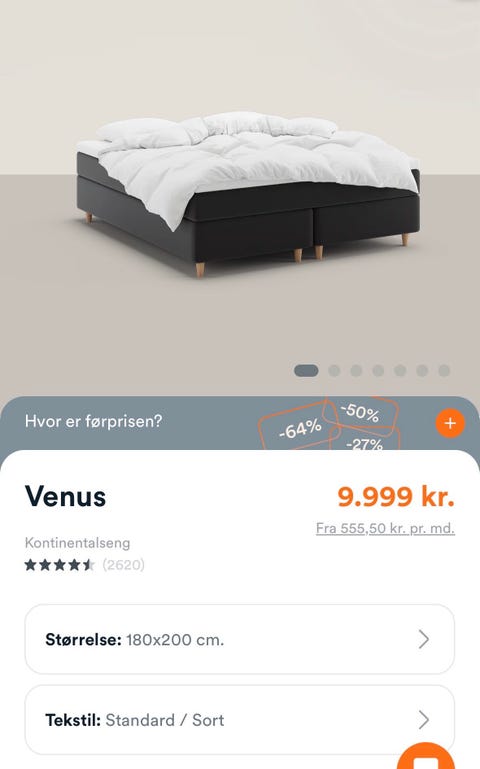Screen dimensions: 480x769
Task: Open the 2620 customer reviews rating
Action: pos(84,564)
